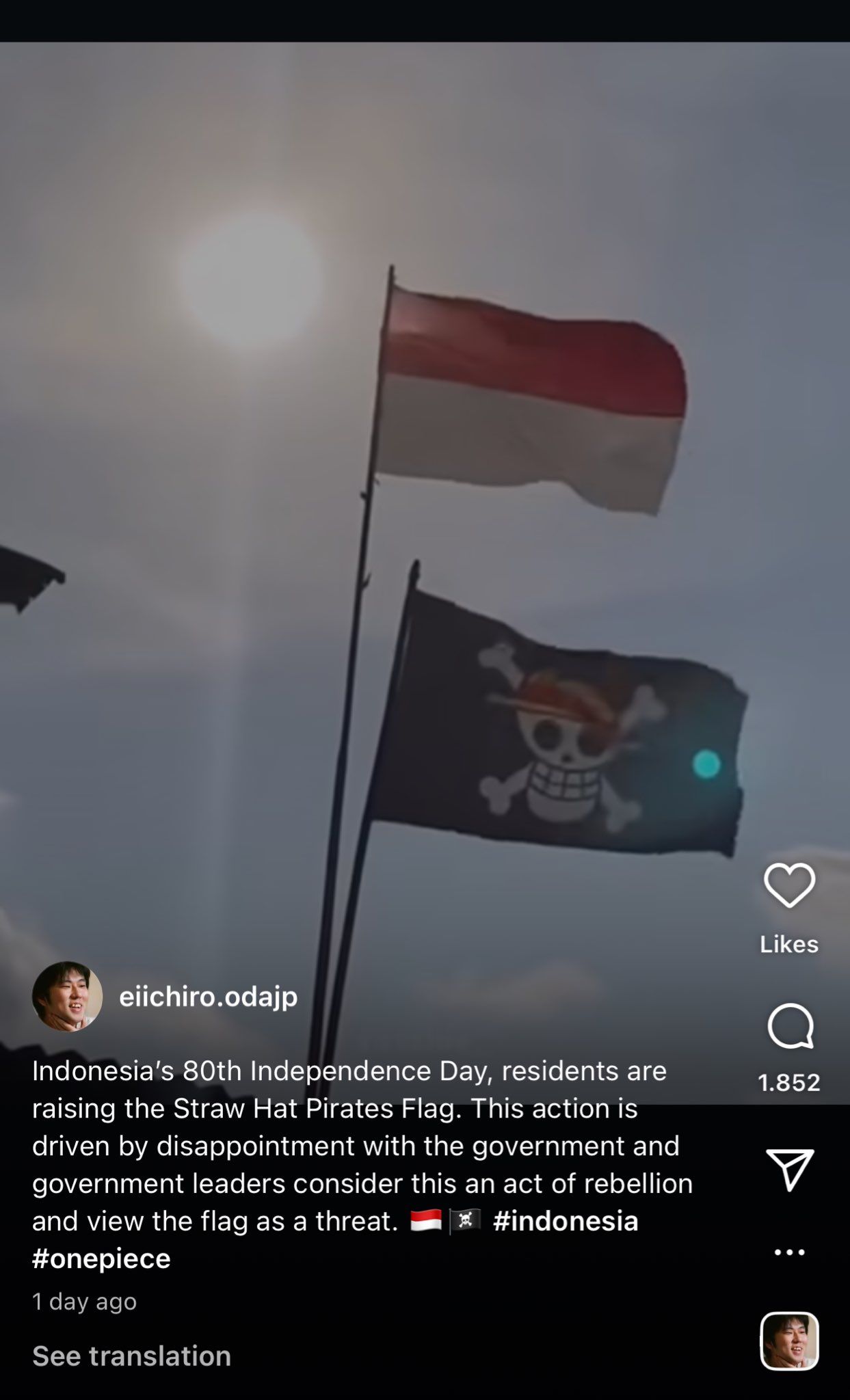Open the eiichiro.odajp profile from username
The width and height of the screenshot is (850, 1400).
pos(208,997)
